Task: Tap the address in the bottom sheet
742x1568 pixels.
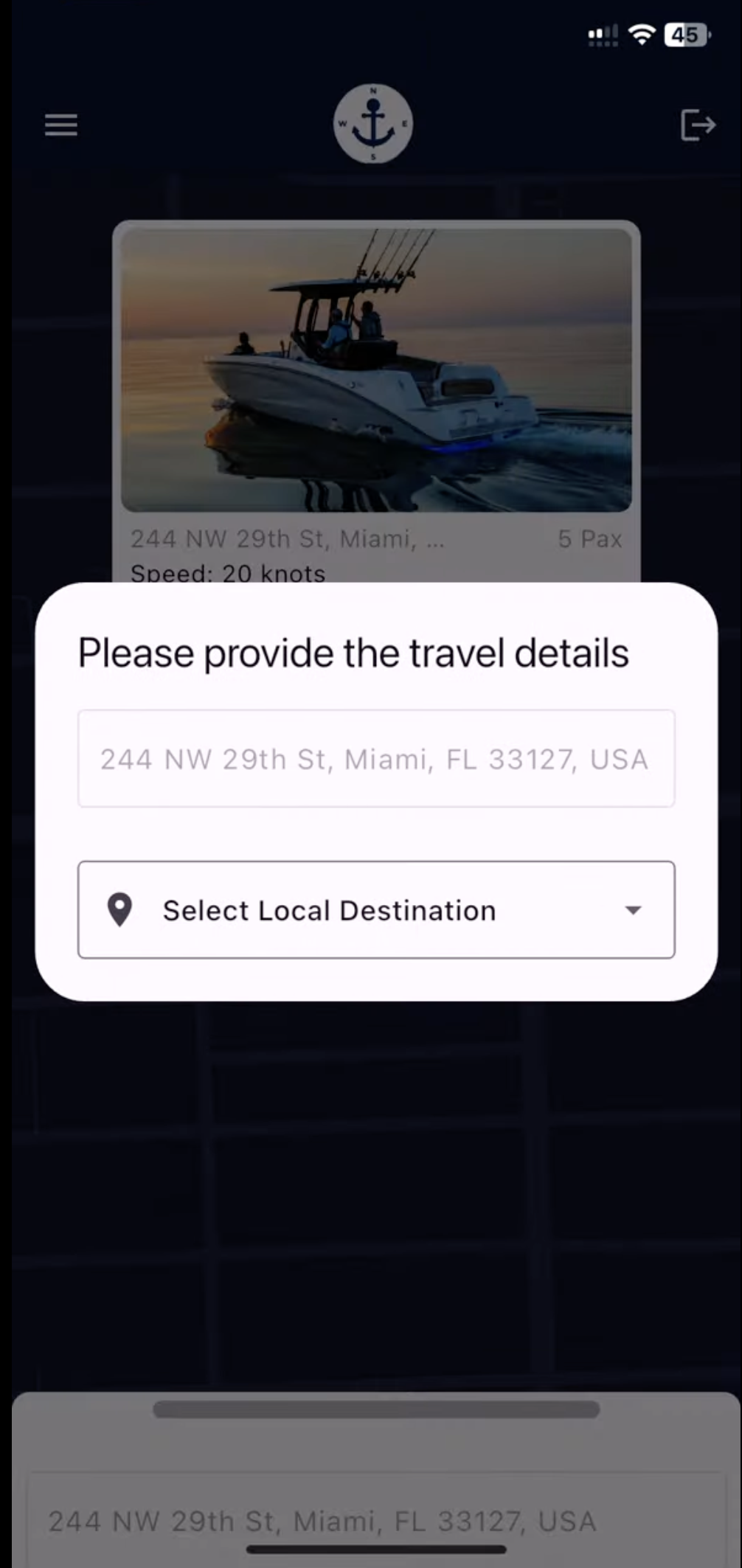Action: (322, 1519)
